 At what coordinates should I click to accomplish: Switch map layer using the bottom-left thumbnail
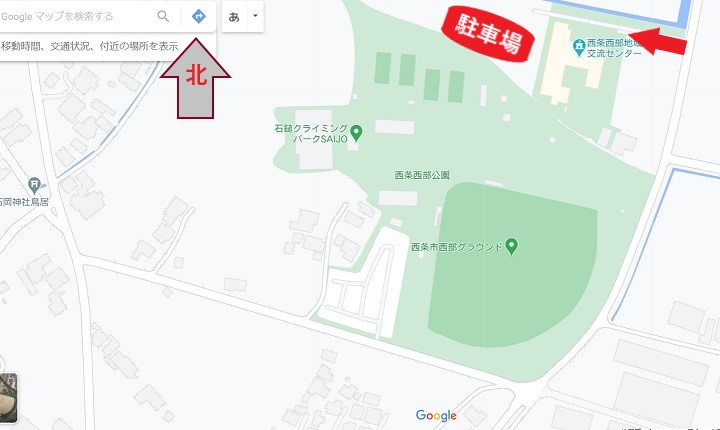[x=7, y=397]
